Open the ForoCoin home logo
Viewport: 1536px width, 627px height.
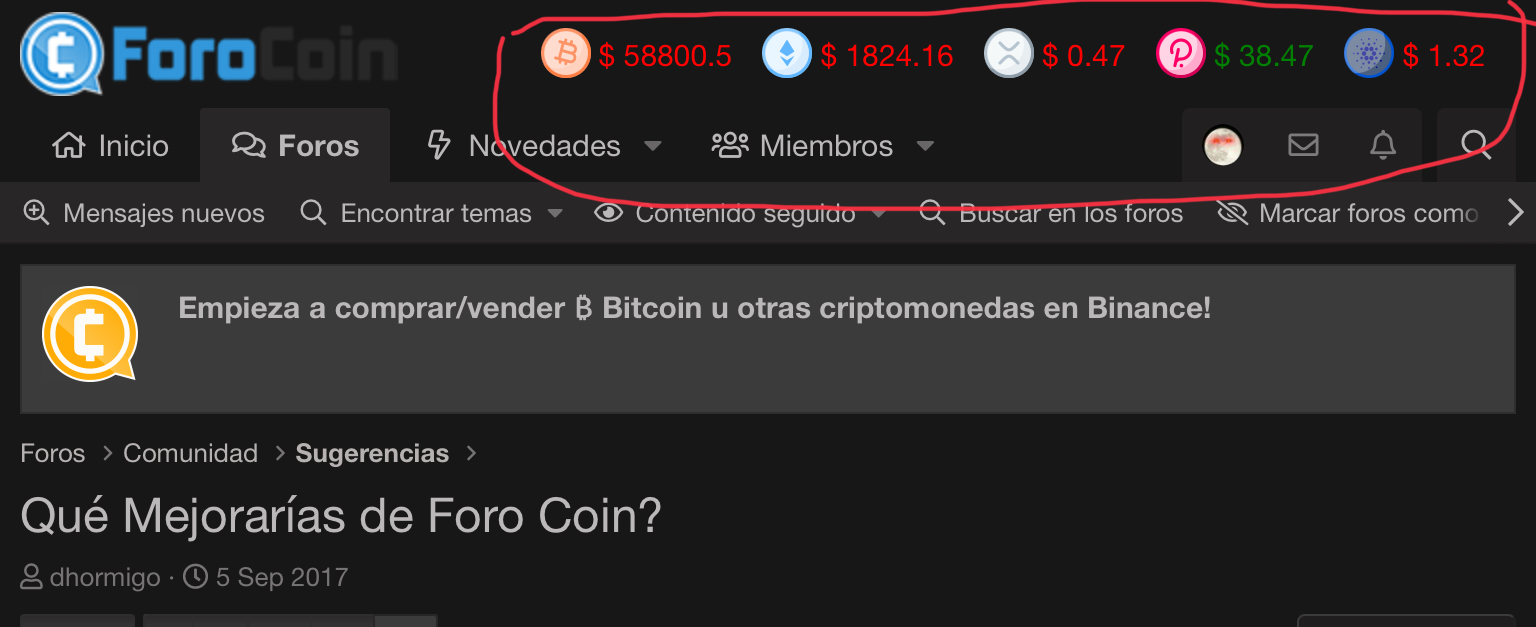209,54
